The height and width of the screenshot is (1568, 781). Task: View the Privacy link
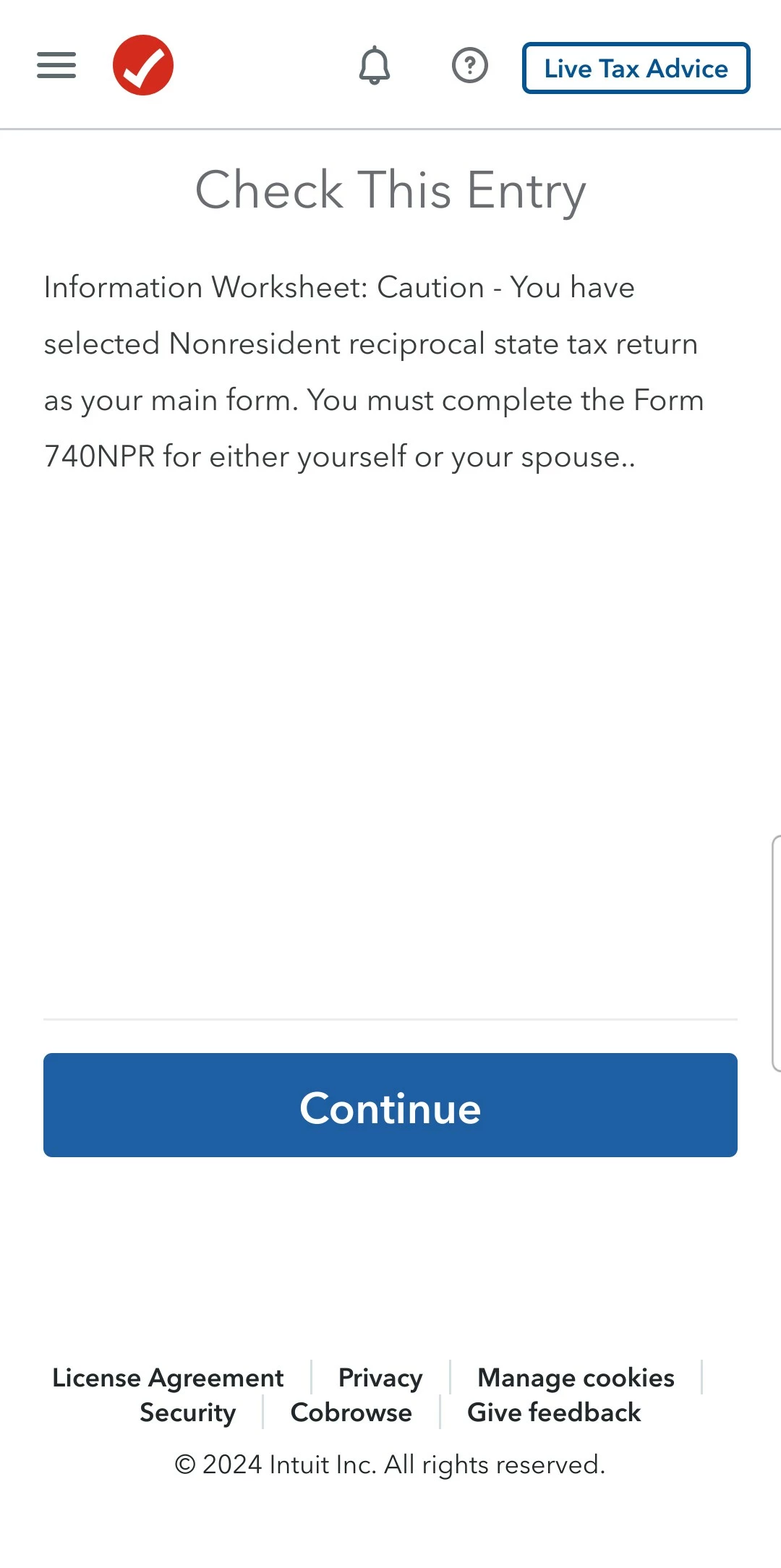pyautogui.click(x=380, y=1378)
